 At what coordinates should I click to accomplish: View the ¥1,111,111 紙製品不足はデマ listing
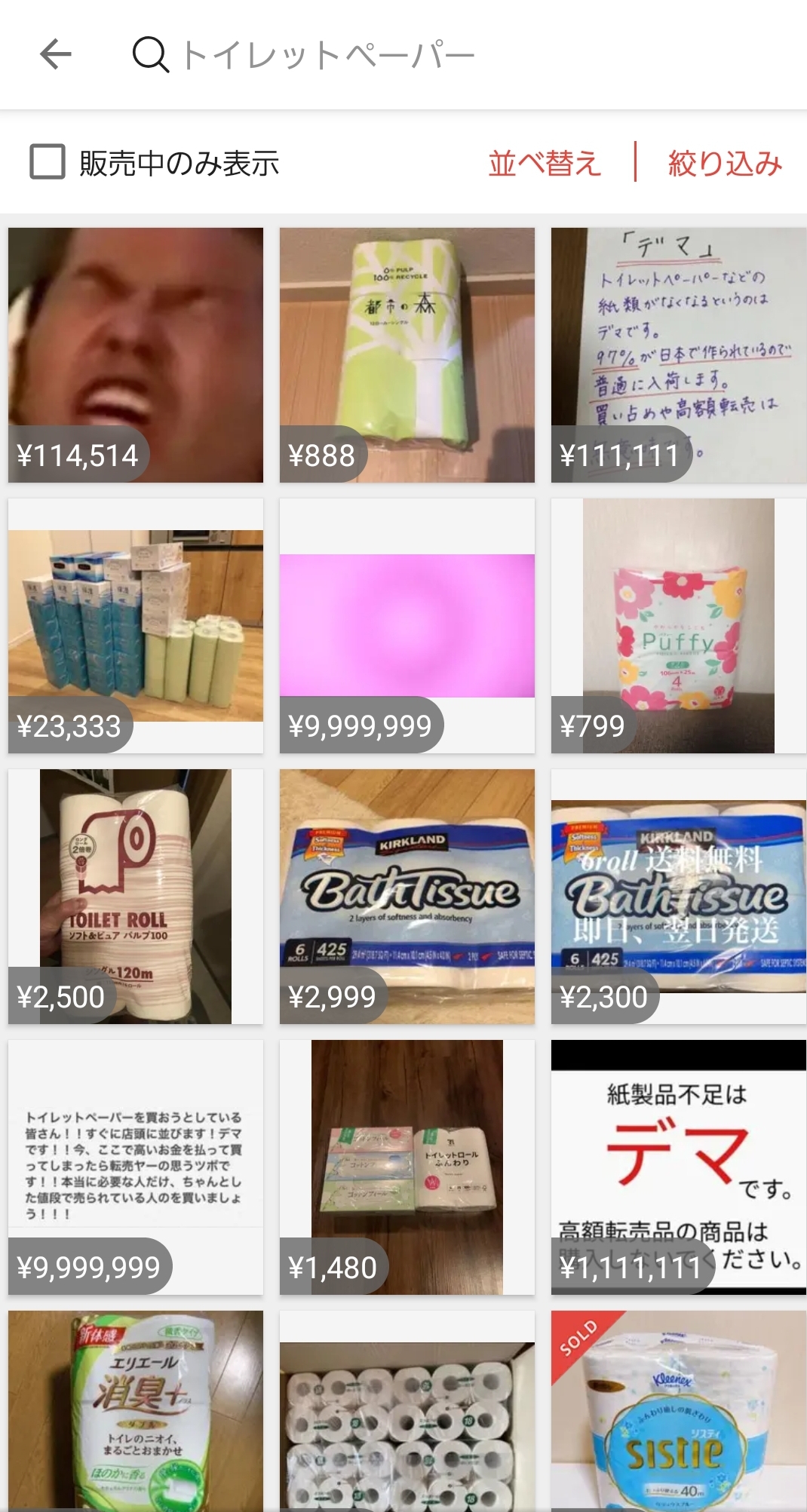click(679, 1167)
